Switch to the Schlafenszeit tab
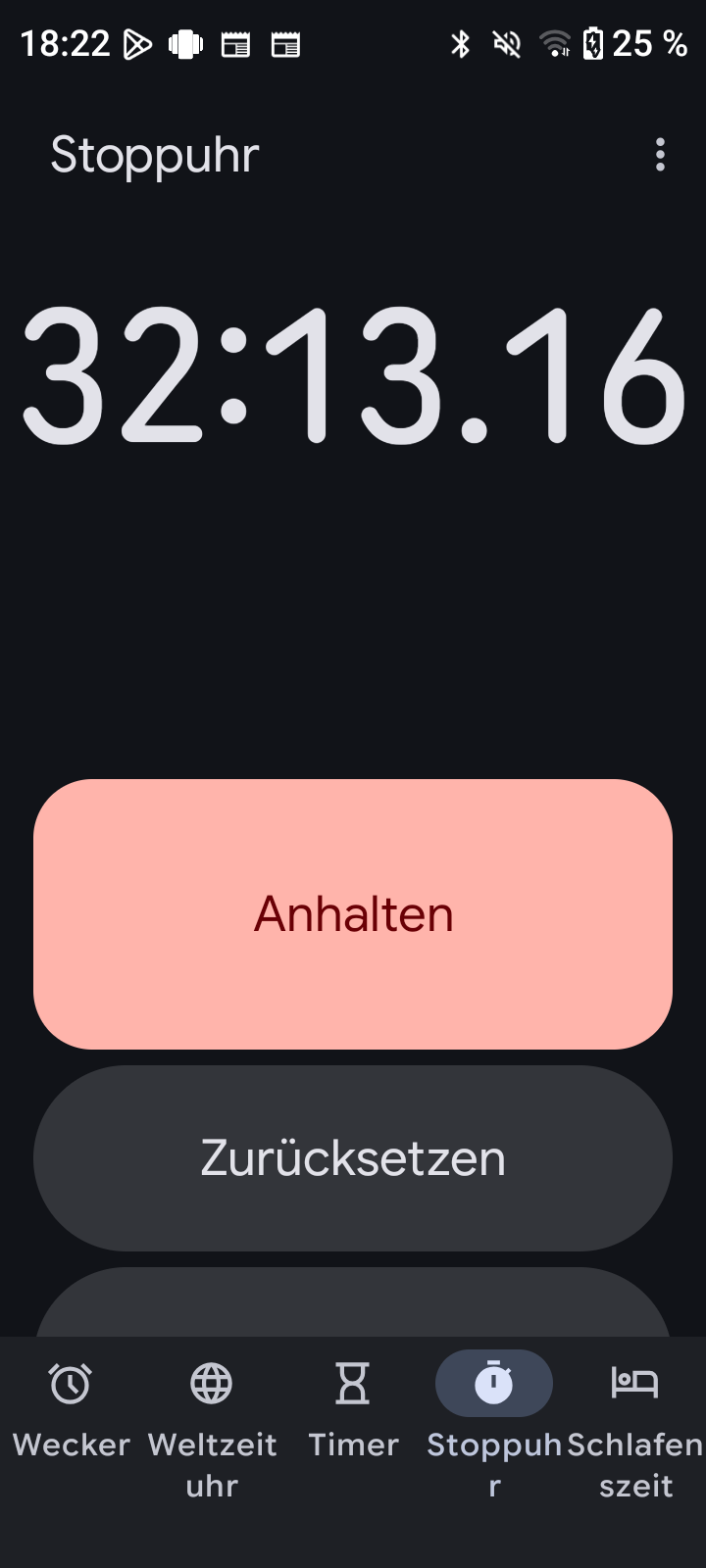The height and width of the screenshot is (1568, 706). click(635, 1421)
